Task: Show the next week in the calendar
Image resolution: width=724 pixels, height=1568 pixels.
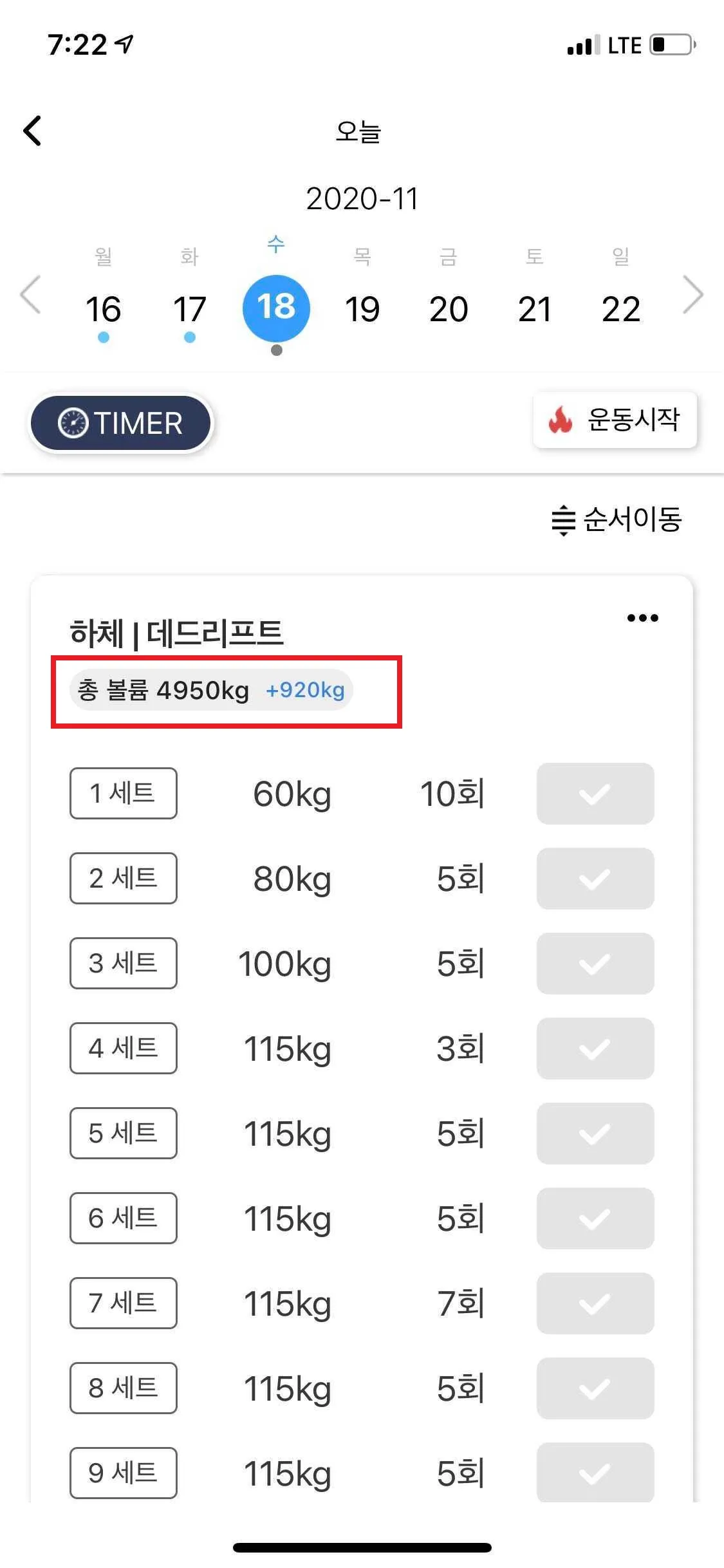Action: pos(692,295)
